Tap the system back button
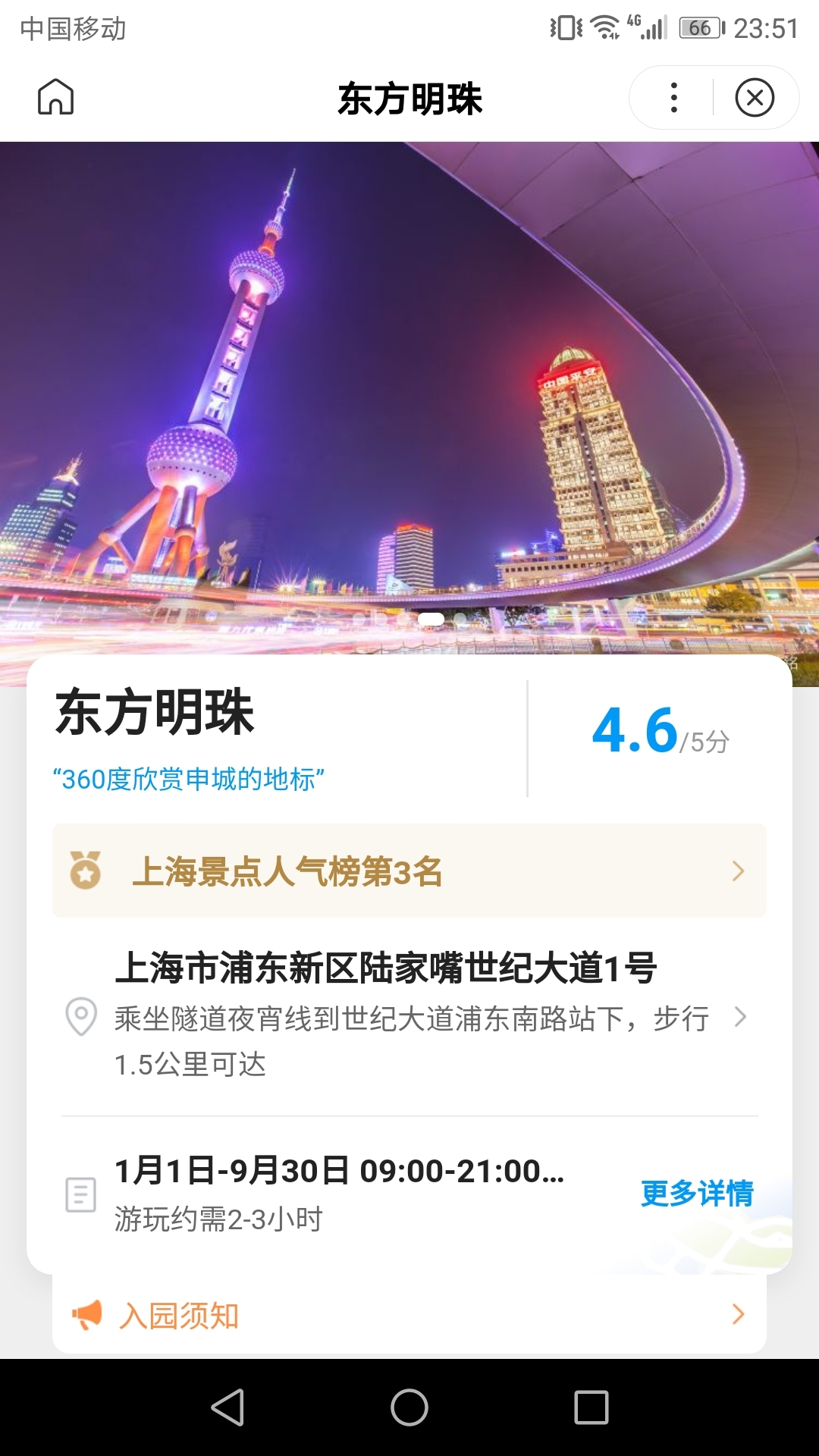Image resolution: width=819 pixels, height=1456 pixels. (x=227, y=1407)
